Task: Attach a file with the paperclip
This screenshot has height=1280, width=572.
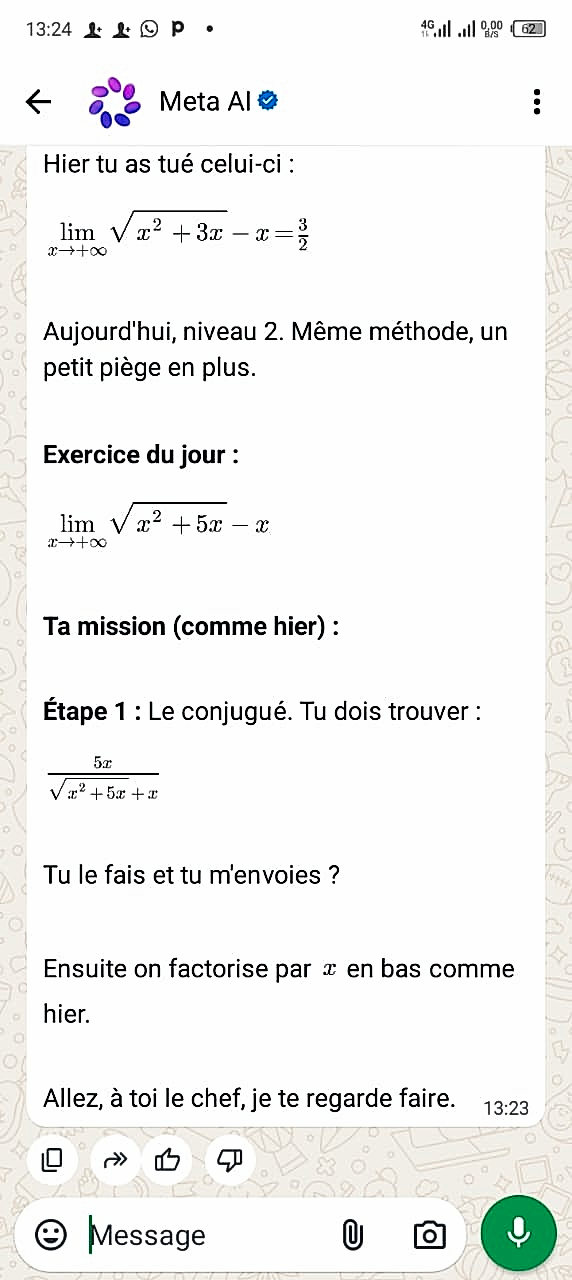Action: coord(351,1235)
